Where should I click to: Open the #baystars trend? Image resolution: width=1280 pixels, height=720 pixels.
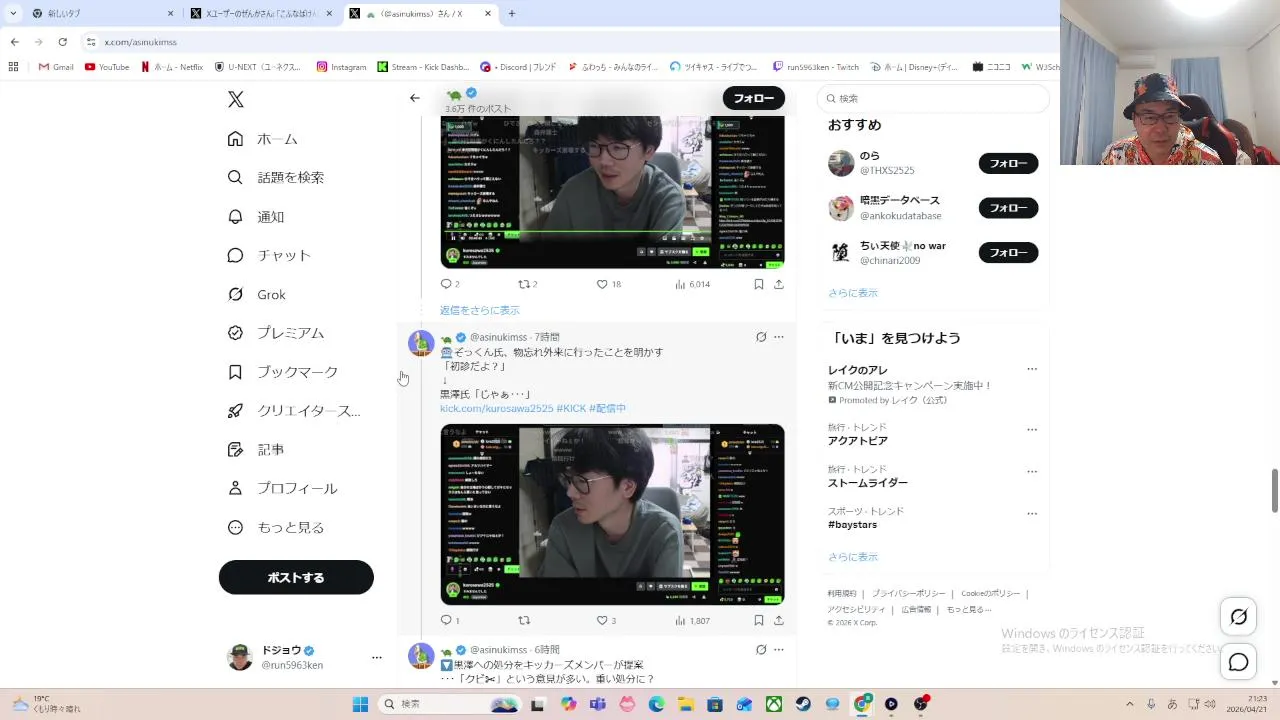click(x=852, y=525)
